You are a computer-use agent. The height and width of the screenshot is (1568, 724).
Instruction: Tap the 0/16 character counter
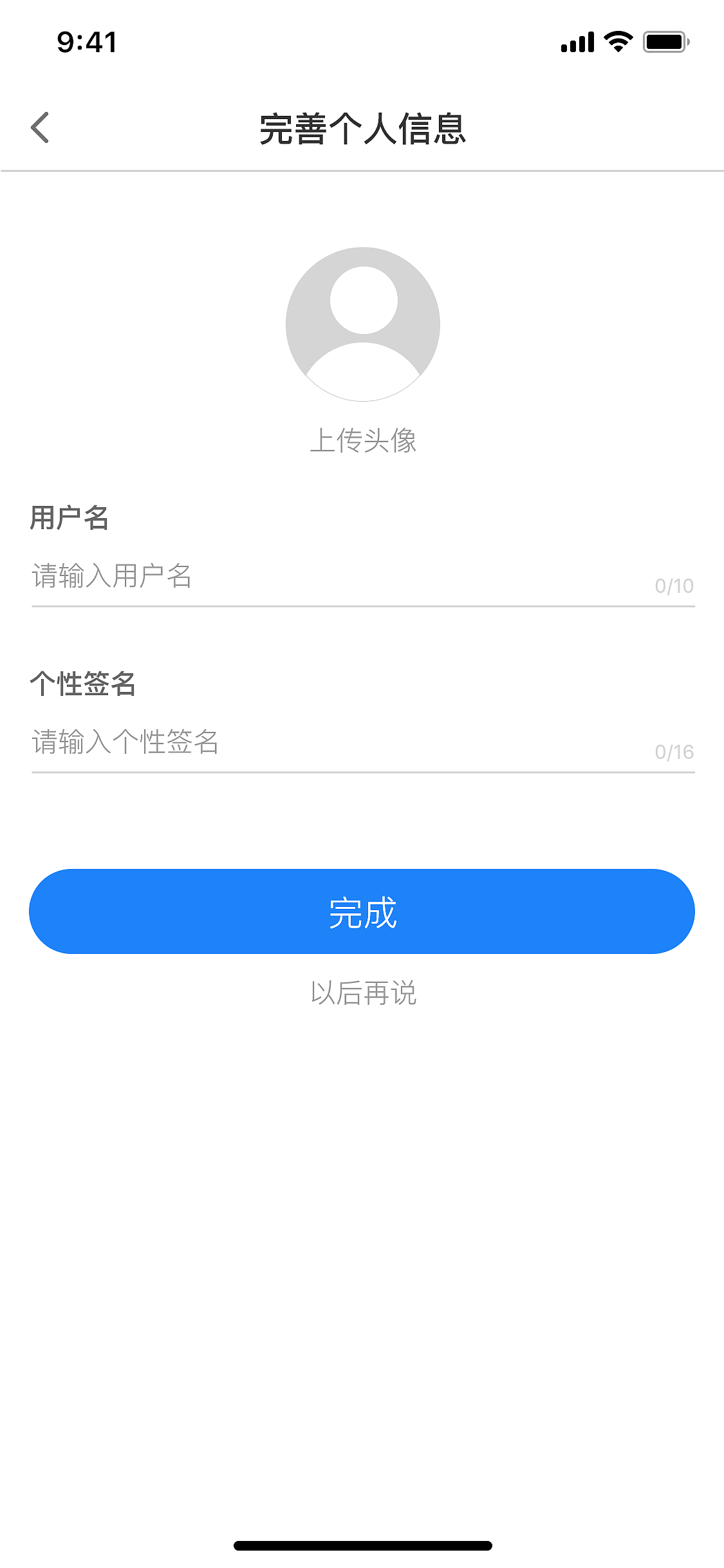[x=674, y=750]
